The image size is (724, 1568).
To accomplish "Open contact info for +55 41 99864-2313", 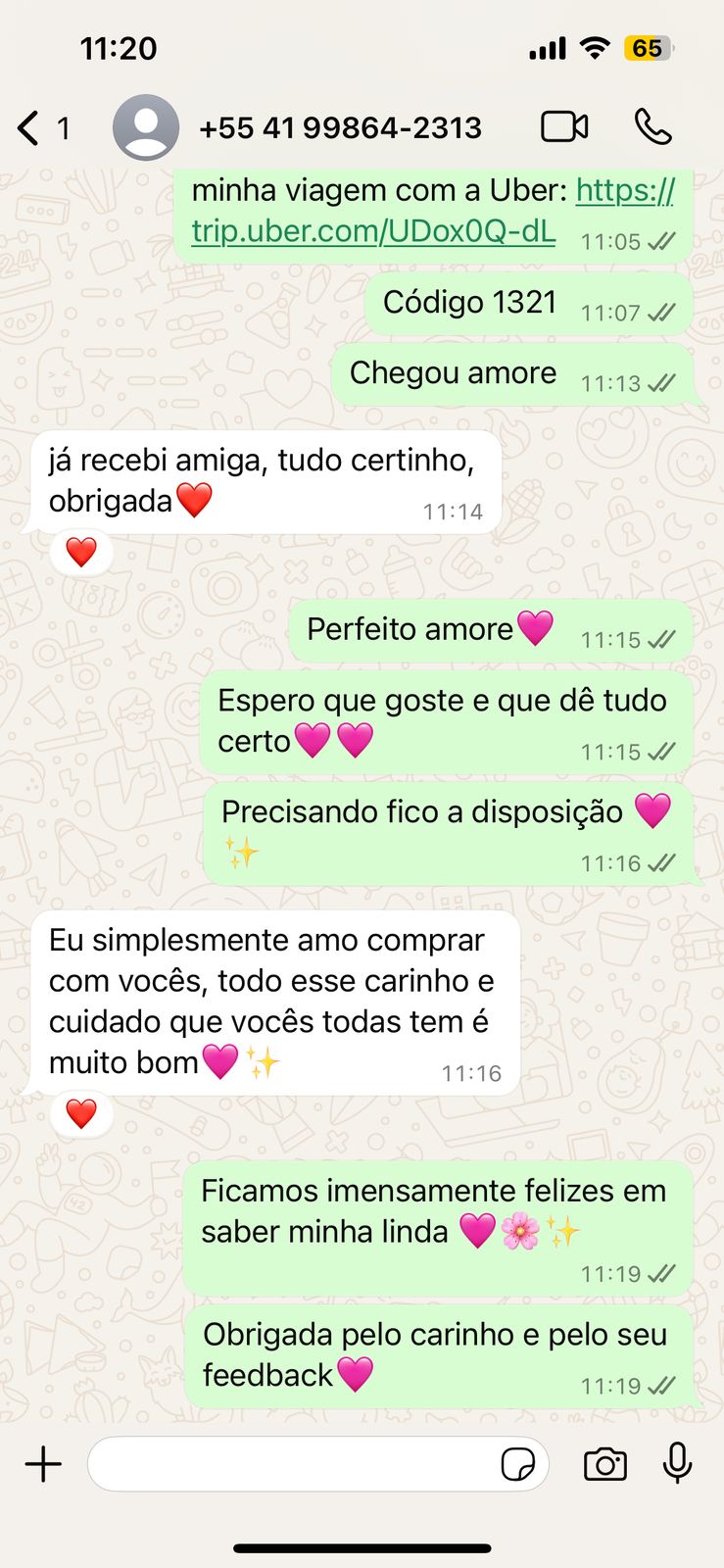I will point(339,127).
